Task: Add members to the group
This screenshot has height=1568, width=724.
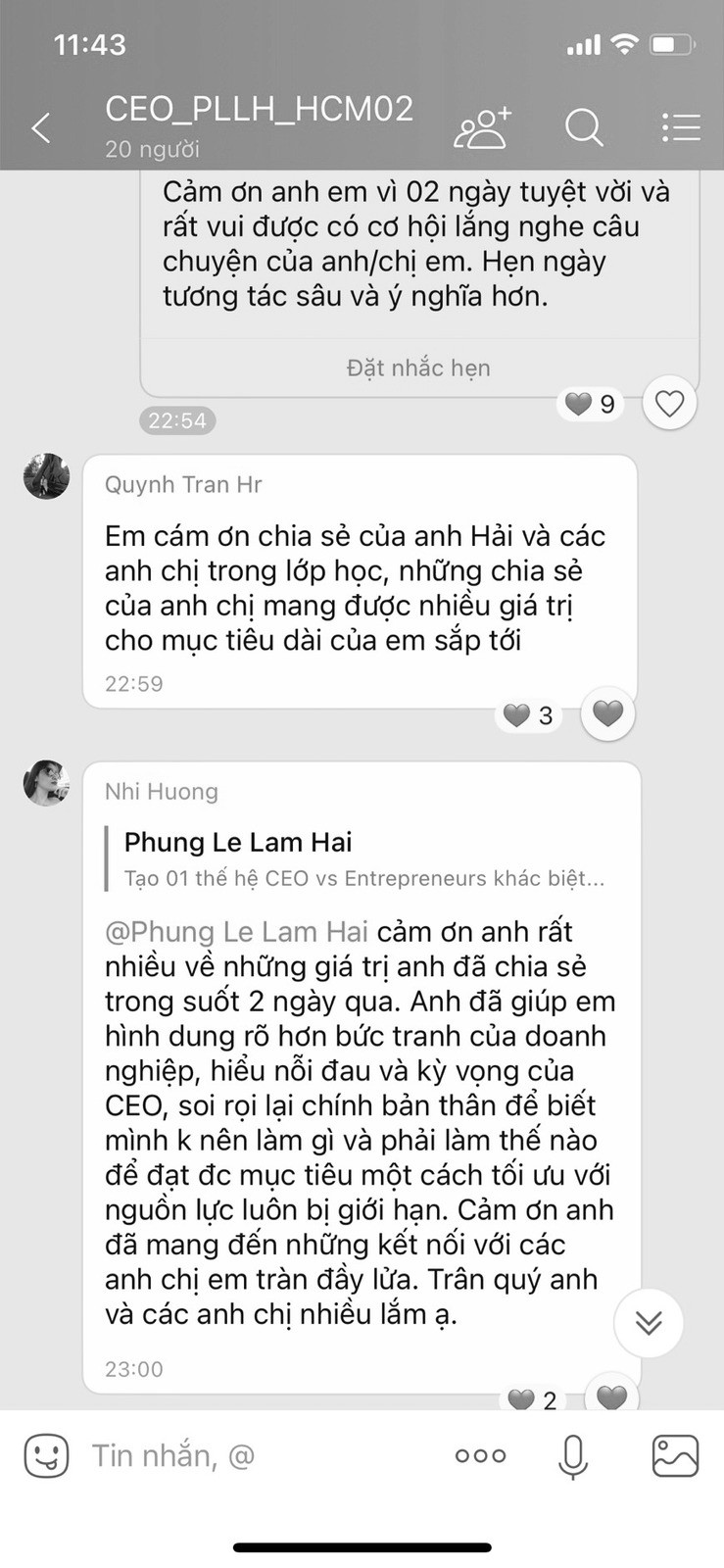Action: click(482, 127)
